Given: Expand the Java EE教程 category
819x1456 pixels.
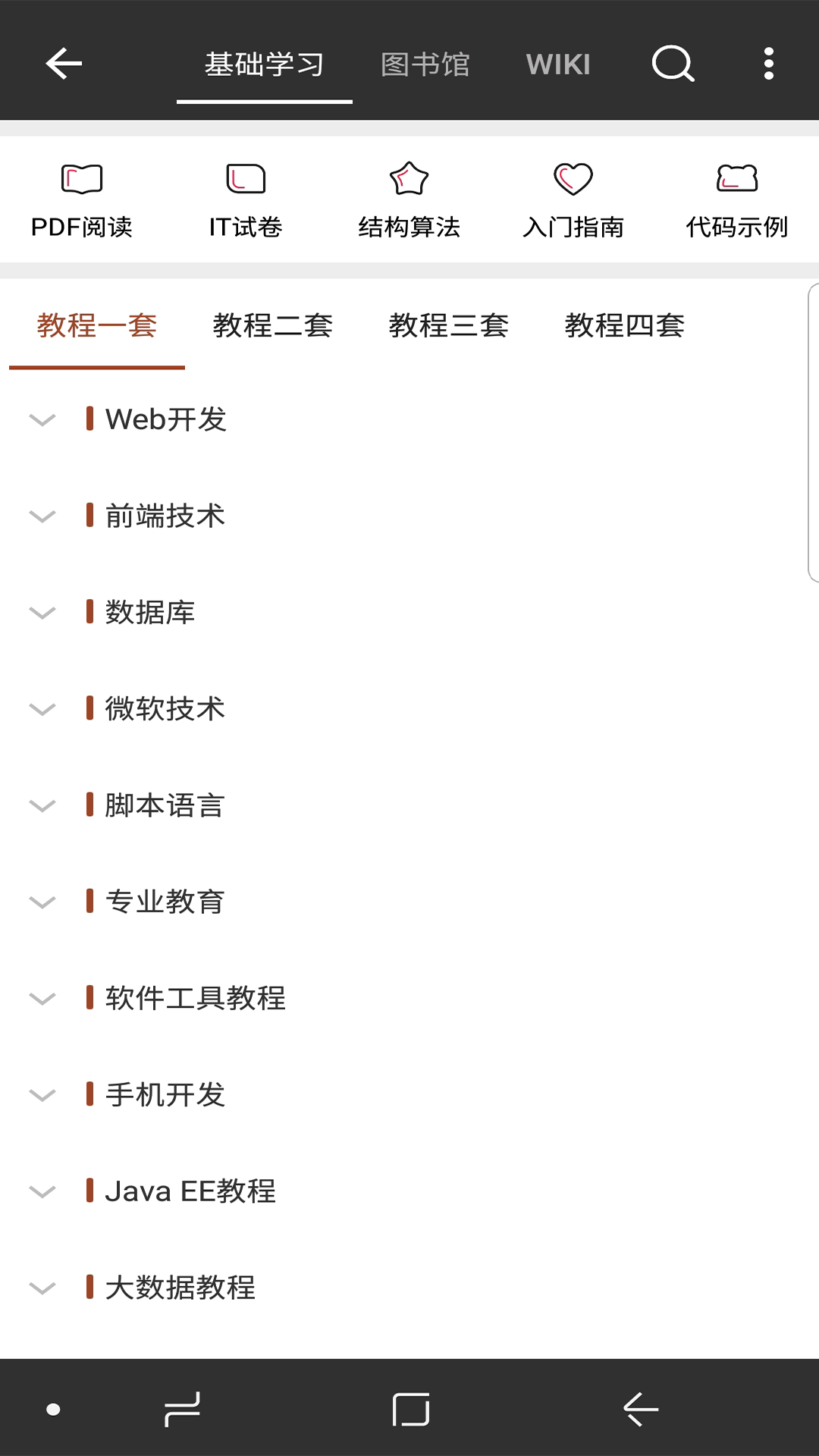Looking at the screenshot, I should click(x=190, y=1191).
